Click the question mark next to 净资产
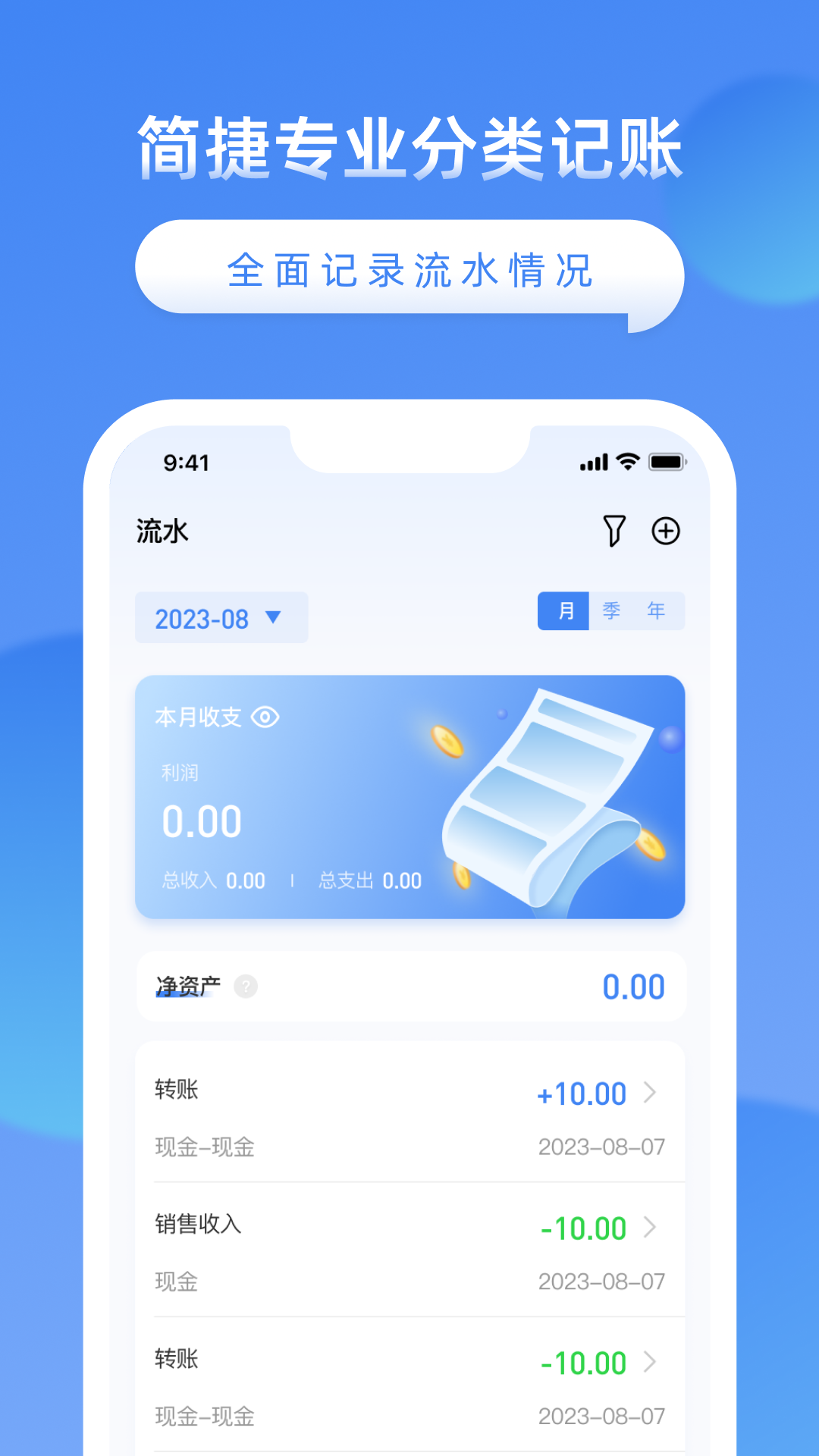The height and width of the screenshot is (1456, 819). [x=244, y=987]
